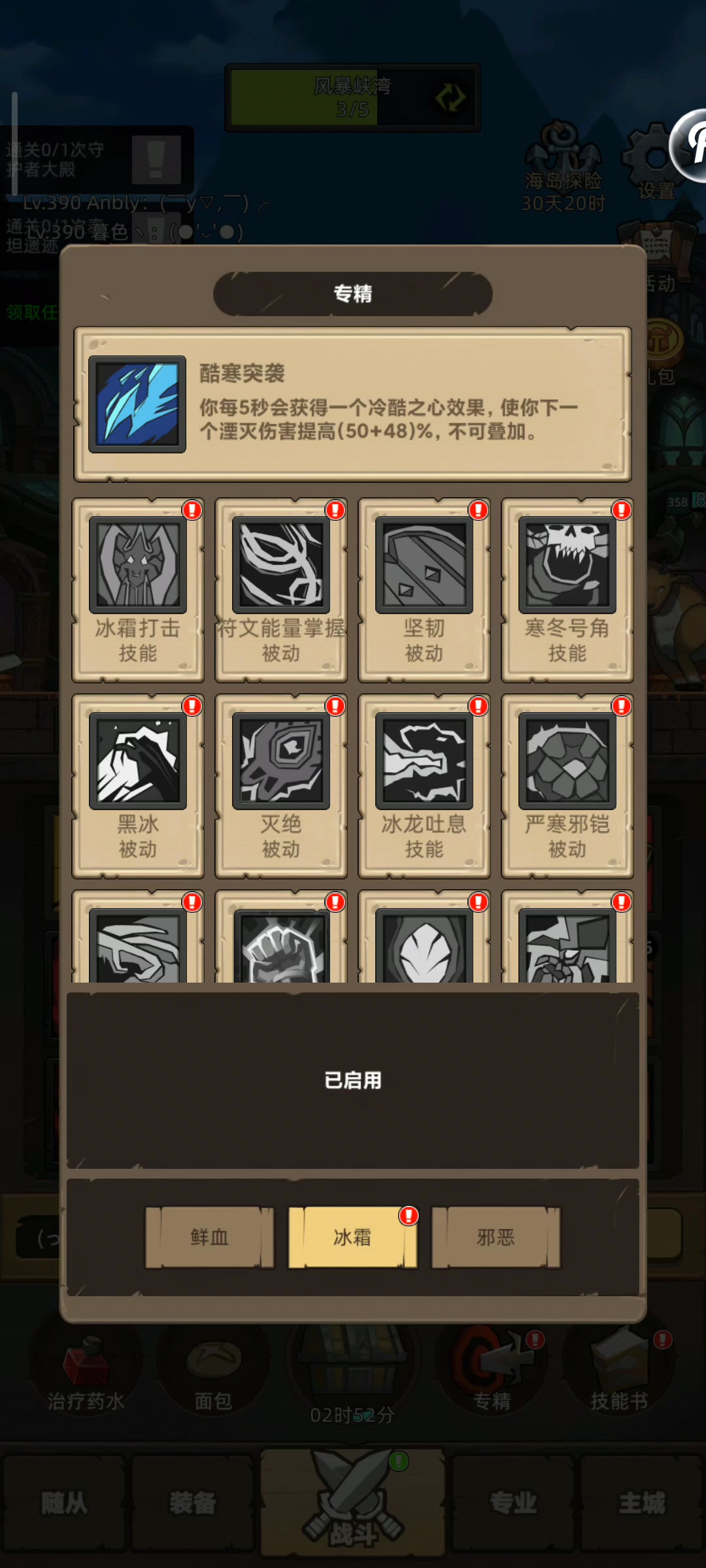
Task: Select the 冰霜打击 skill card
Action: 138,590
